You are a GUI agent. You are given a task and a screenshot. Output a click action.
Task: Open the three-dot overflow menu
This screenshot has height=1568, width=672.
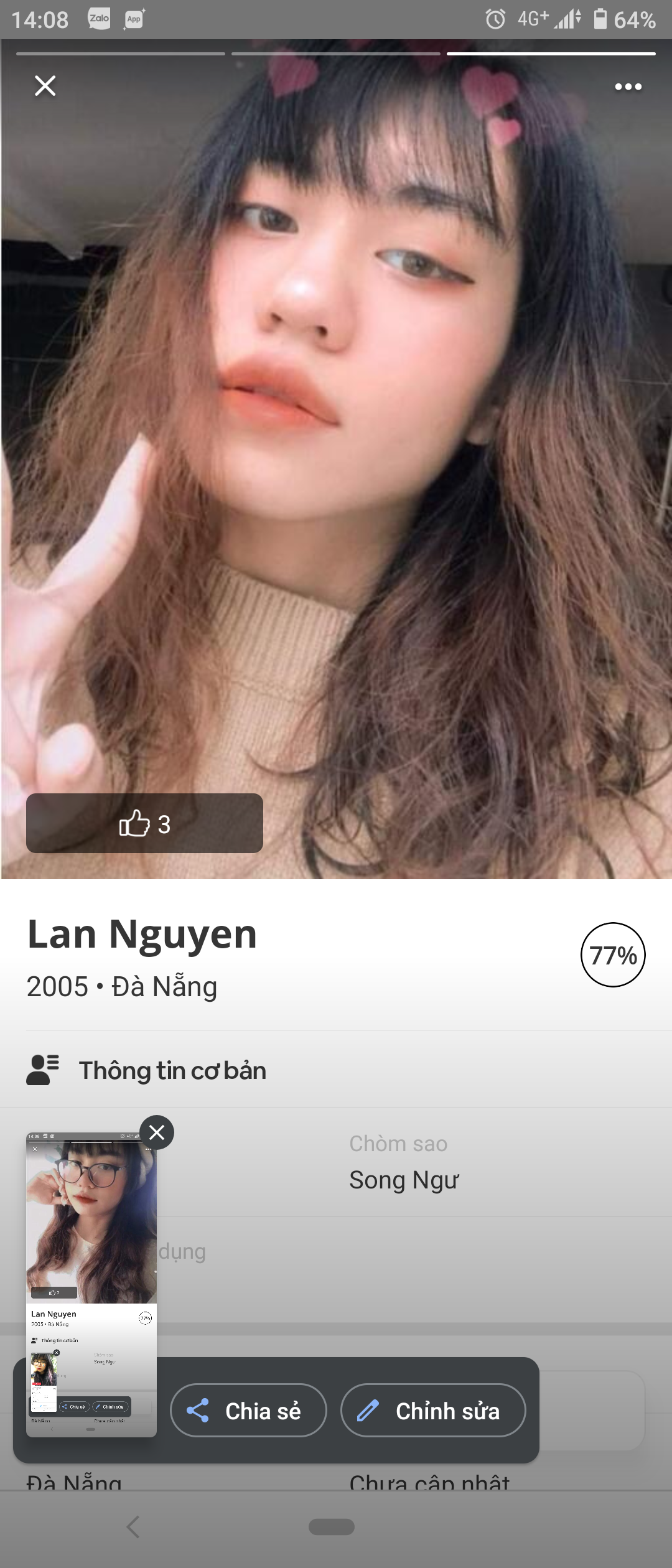628,87
